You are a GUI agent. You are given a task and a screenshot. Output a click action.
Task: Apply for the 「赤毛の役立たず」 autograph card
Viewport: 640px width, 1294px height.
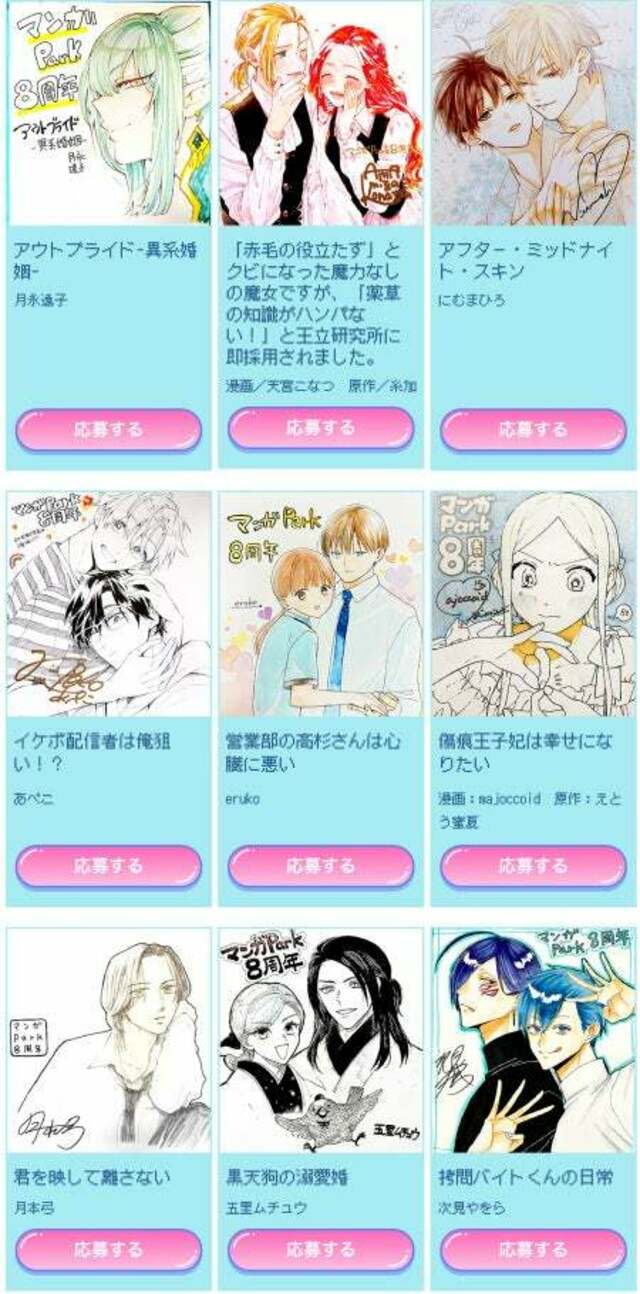(320, 428)
